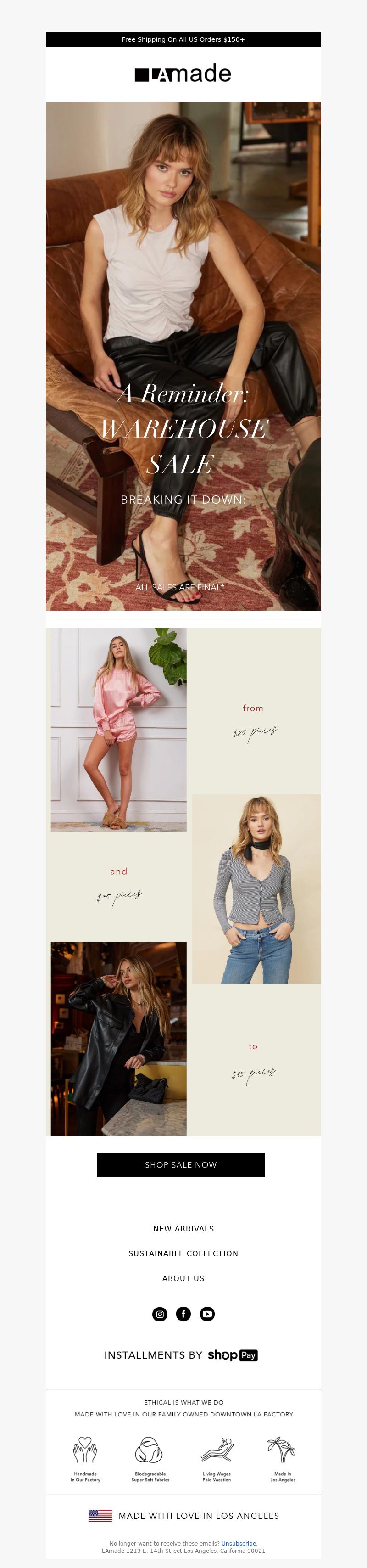View the pink satin set photo
The width and height of the screenshot is (367, 1568).
click(x=119, y=729)
